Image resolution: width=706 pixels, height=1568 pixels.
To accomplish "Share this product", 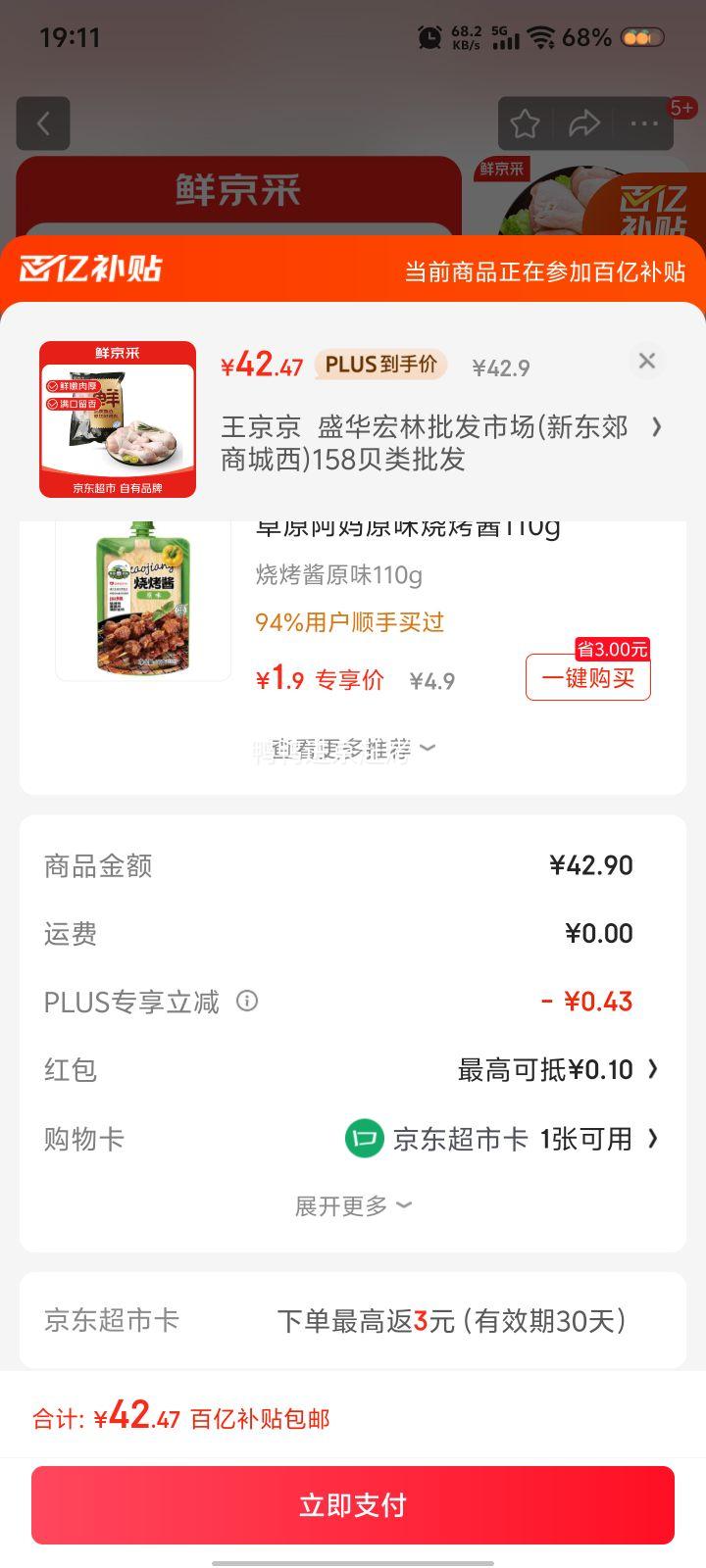I will (x=584, y=123).
